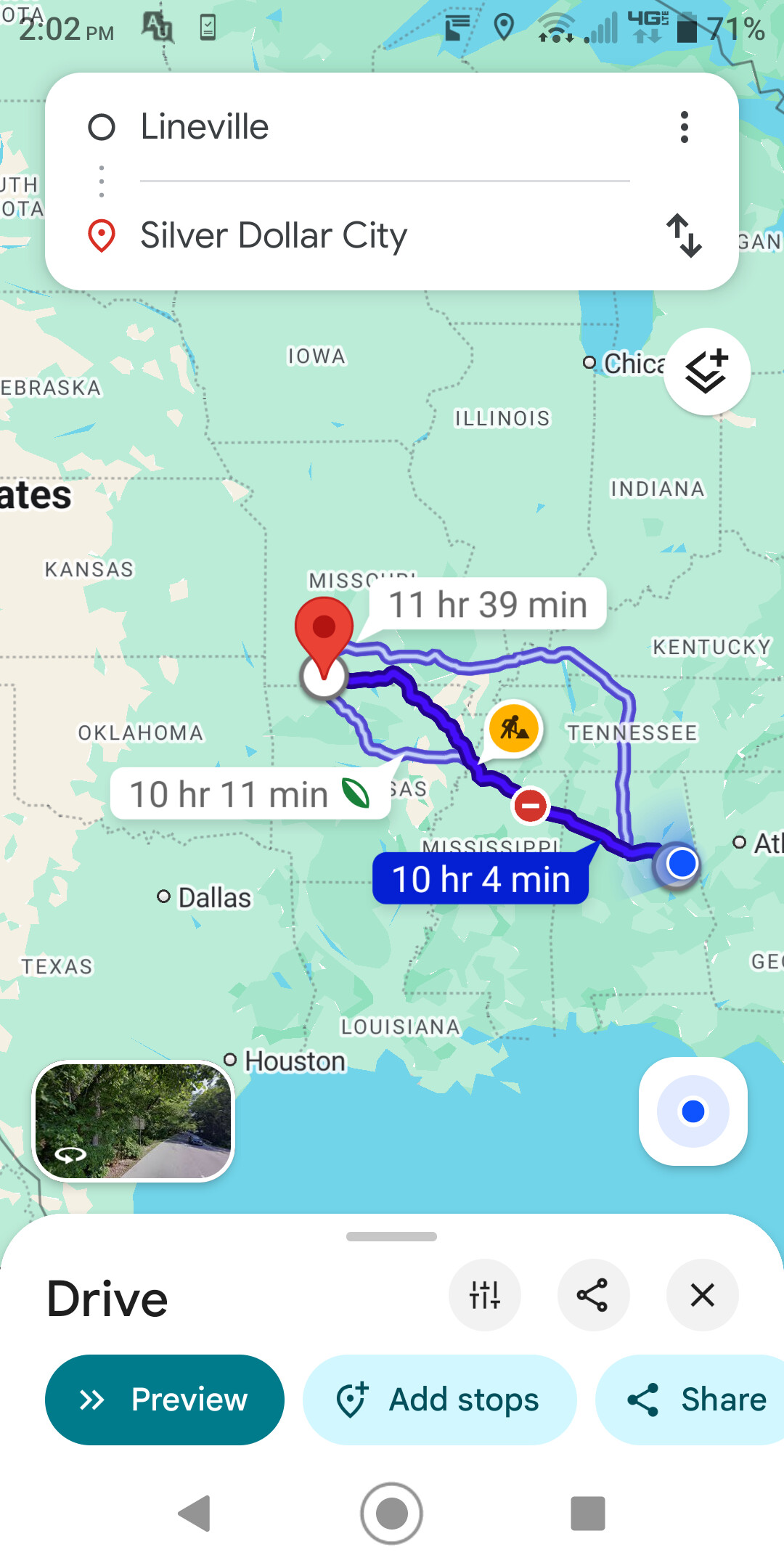Select the 10 hr 4 min route

point(481,879)
